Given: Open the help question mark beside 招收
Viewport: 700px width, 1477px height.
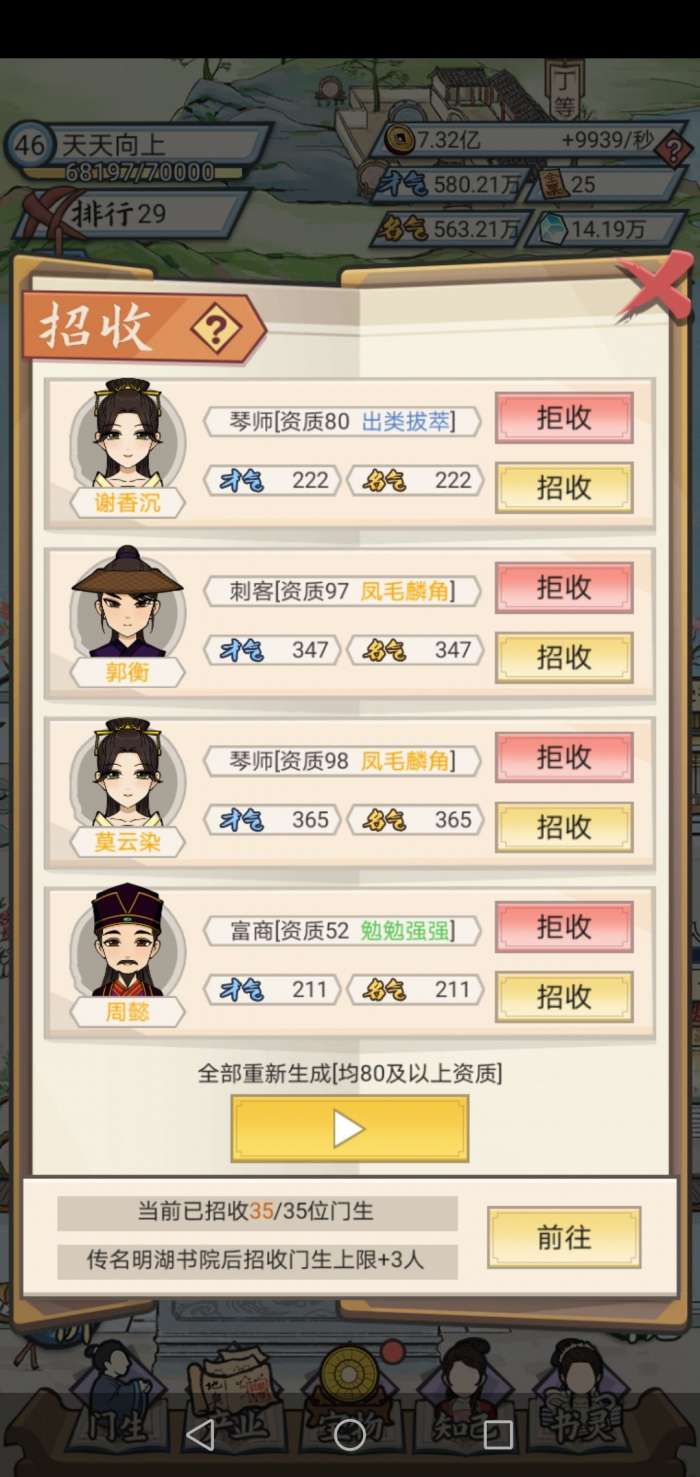Looking at the screenshot, I should click(x=216, y=328).
